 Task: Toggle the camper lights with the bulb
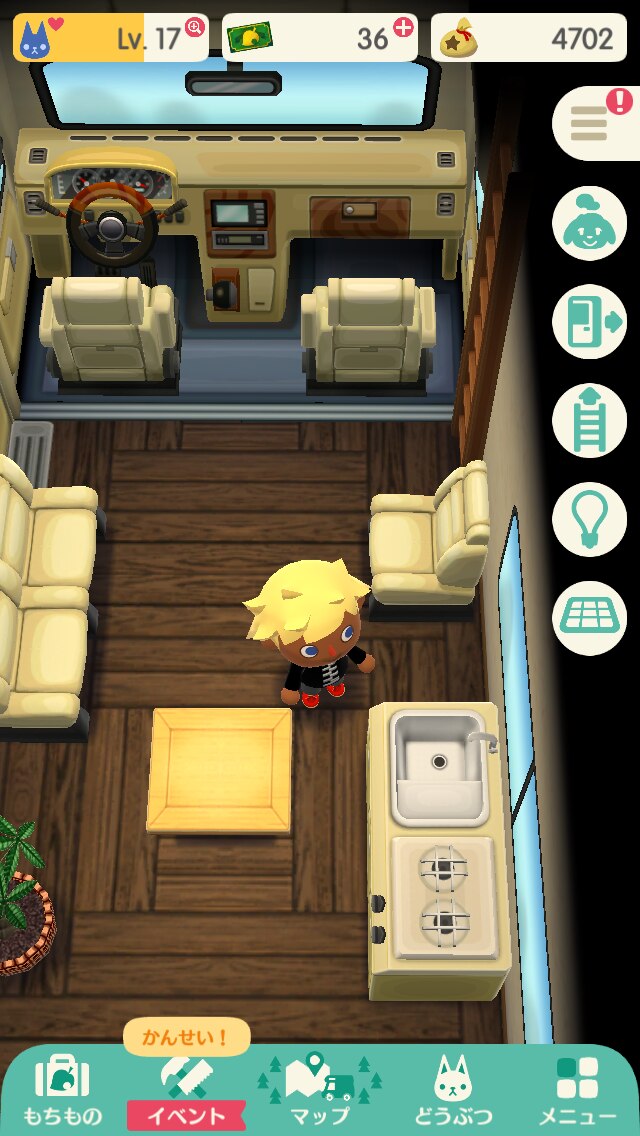coord(590,519)
